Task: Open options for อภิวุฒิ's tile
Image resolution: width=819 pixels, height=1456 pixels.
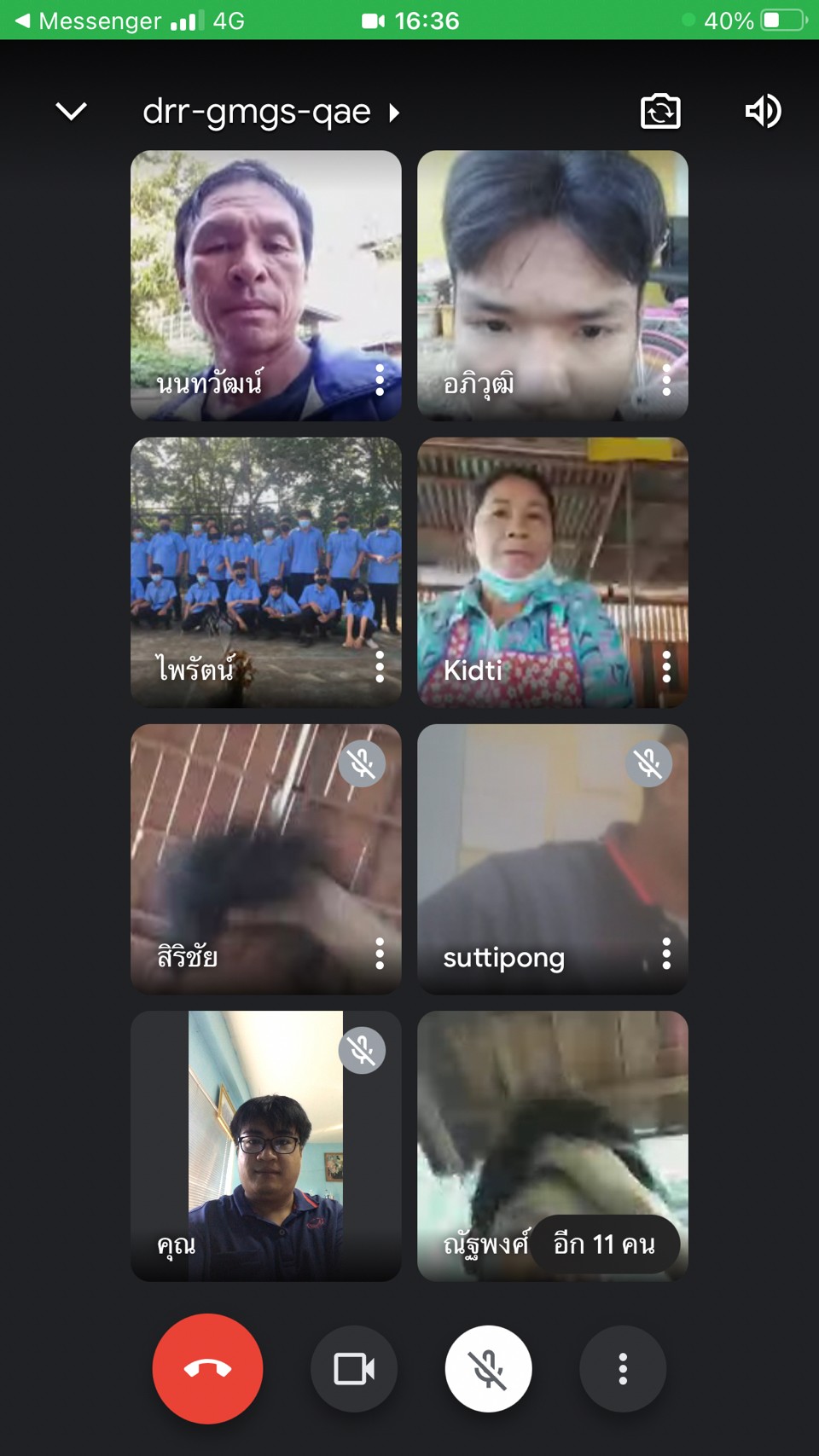Action: click(666, 380)
